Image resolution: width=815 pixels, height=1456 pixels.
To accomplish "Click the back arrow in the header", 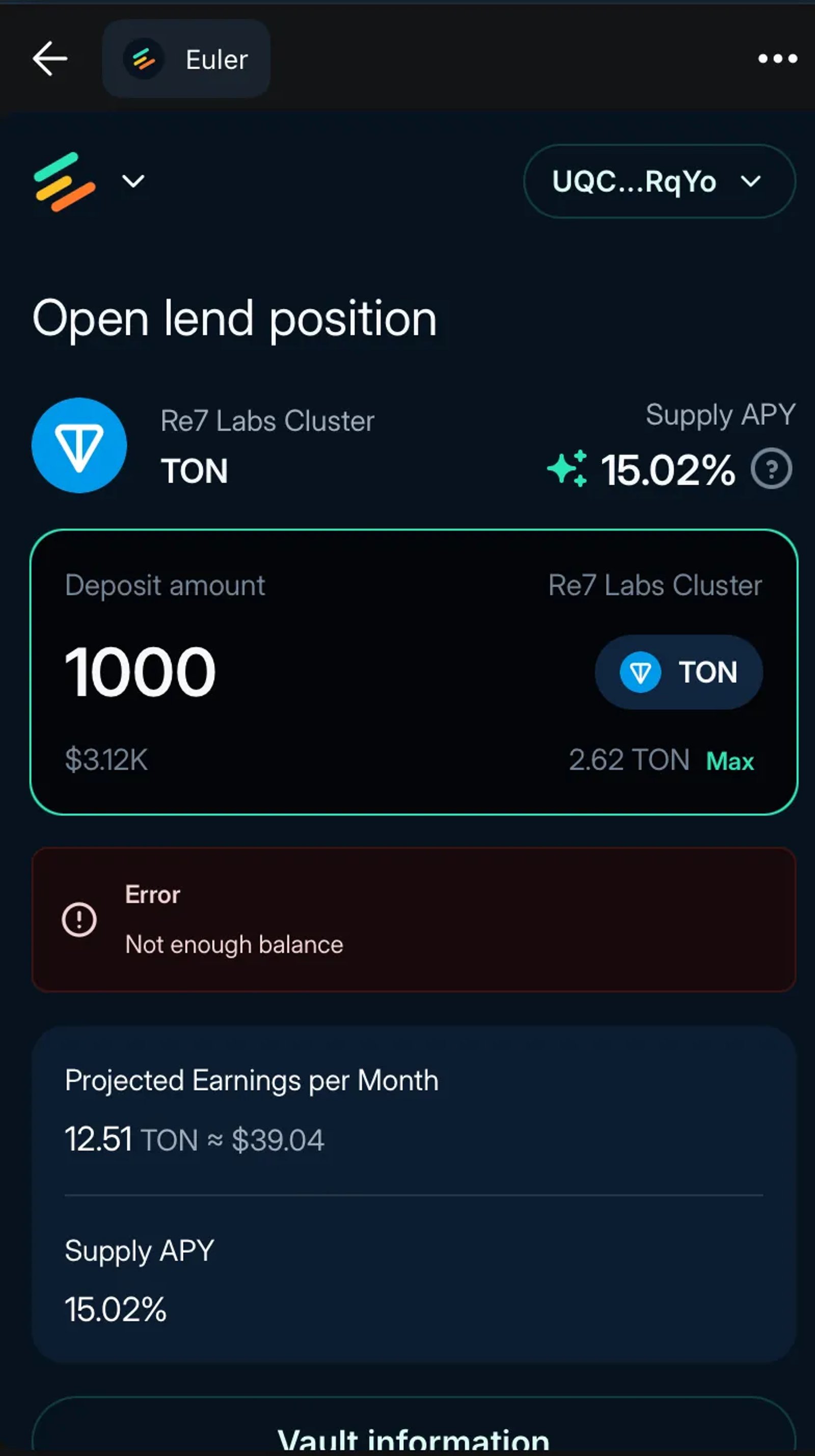I will pos(50,58).
